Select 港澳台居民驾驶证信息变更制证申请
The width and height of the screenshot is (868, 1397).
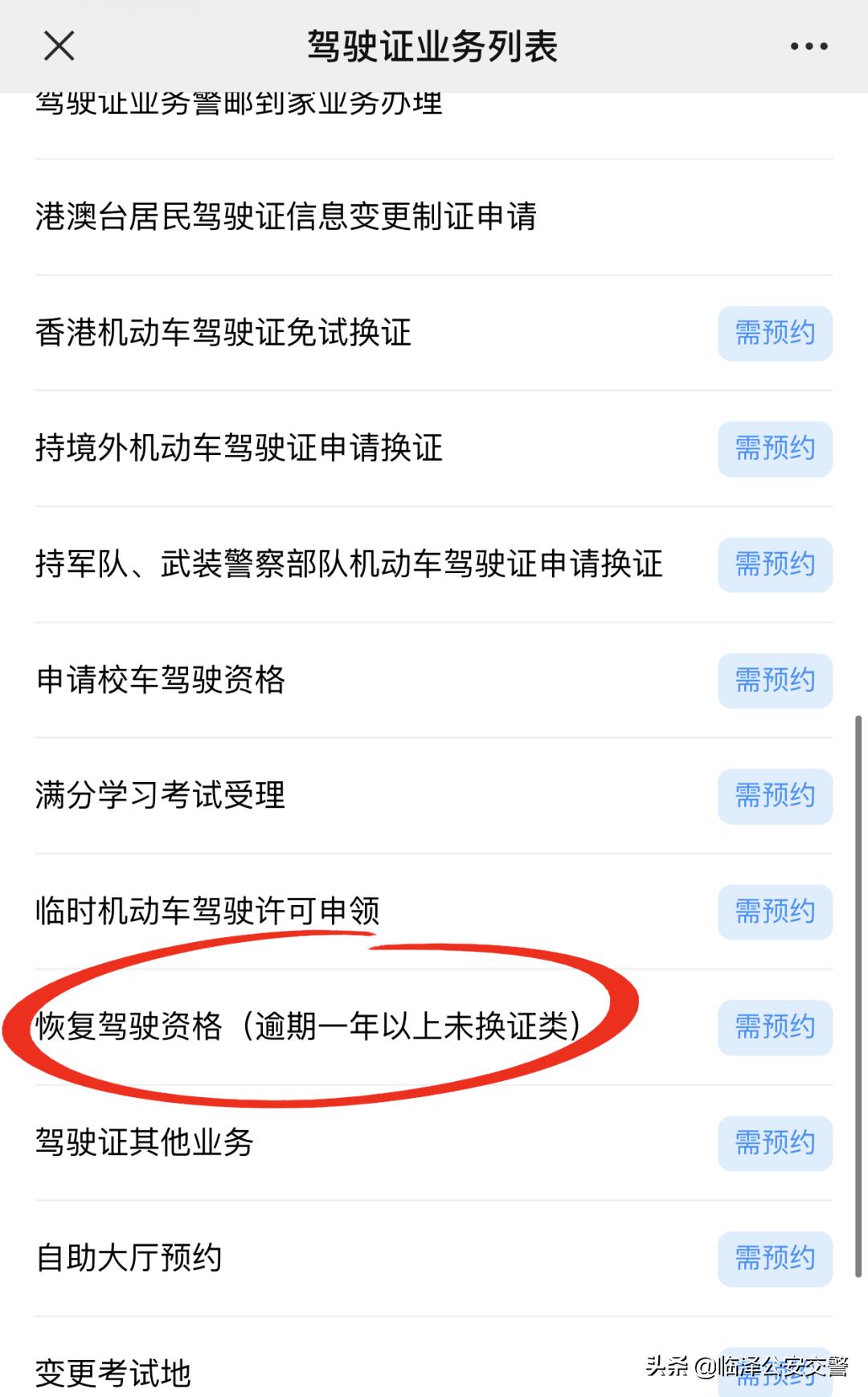point(289,217)
